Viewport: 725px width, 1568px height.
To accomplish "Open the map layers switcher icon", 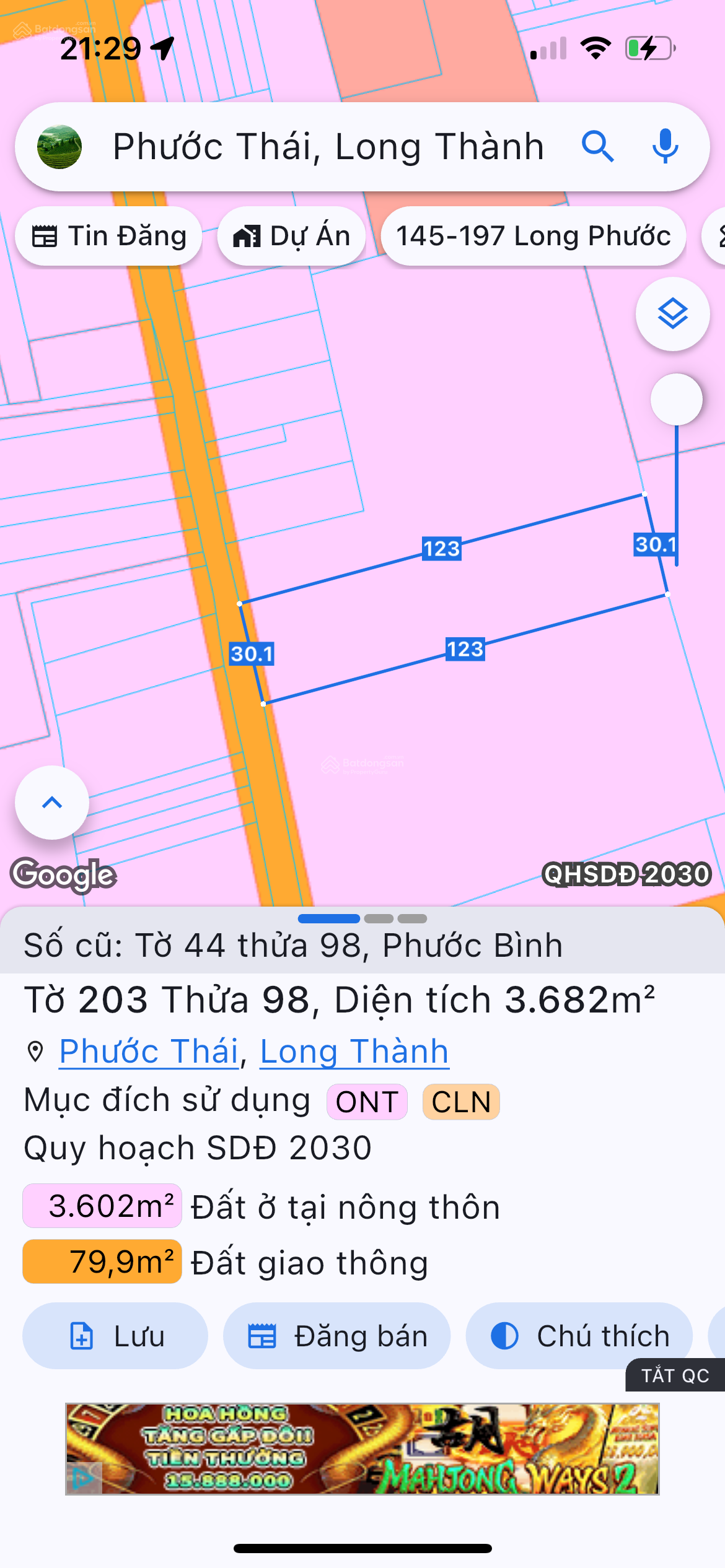I will [672, 315].
